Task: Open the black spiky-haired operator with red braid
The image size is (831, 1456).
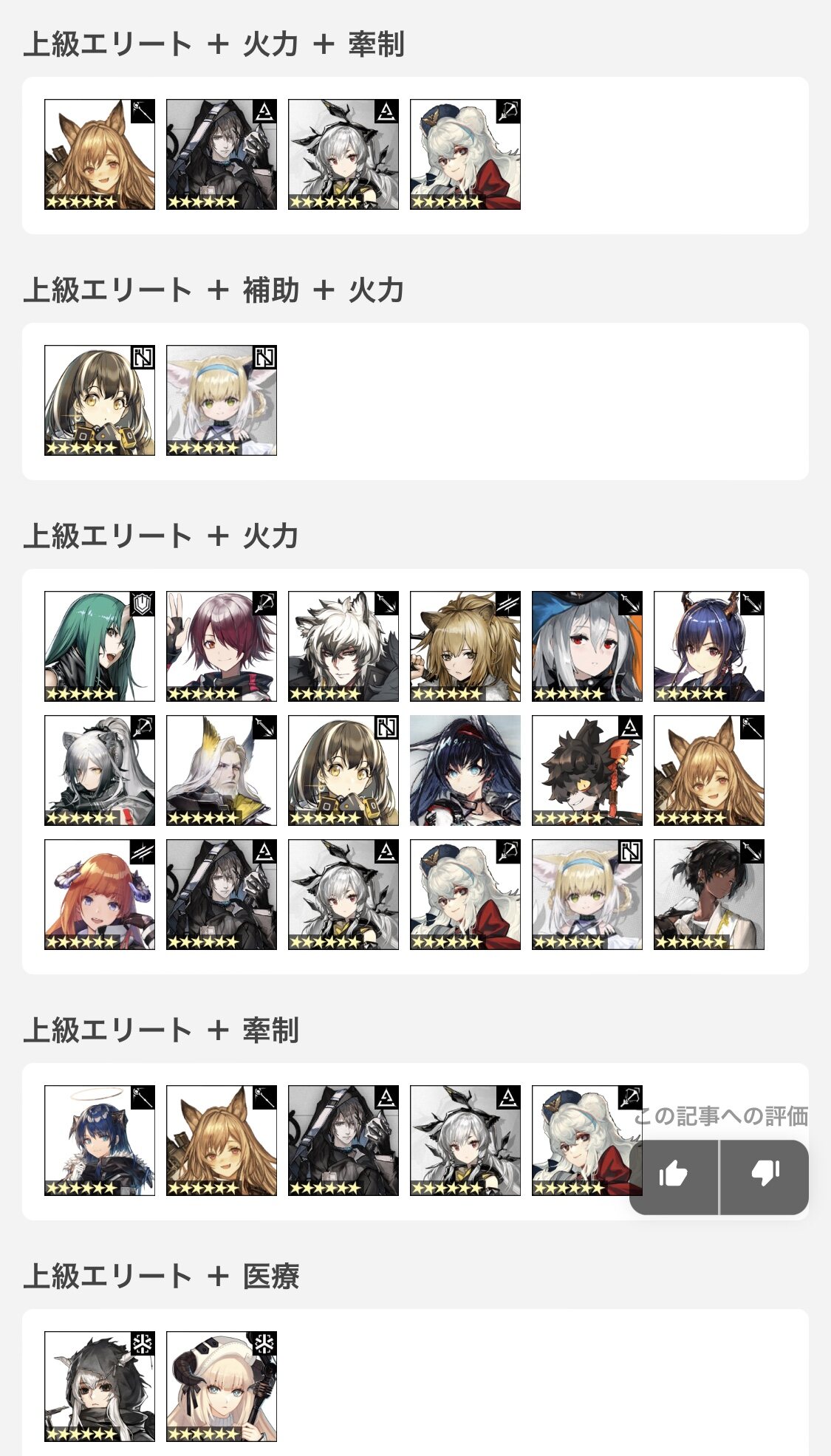Action: (x=587, y=770)
